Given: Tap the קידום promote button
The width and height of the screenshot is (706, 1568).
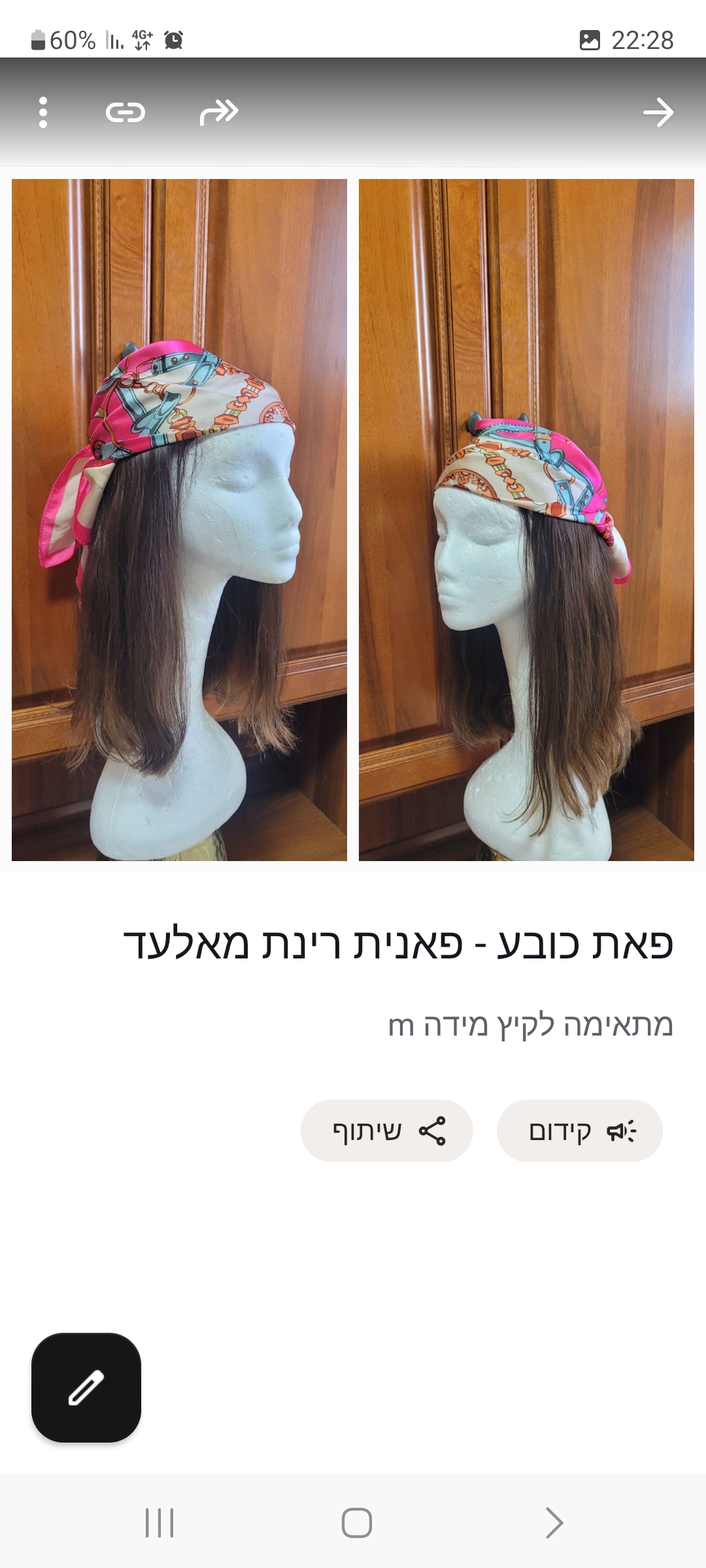Looking at the screenshot, I should point(580,1131).
